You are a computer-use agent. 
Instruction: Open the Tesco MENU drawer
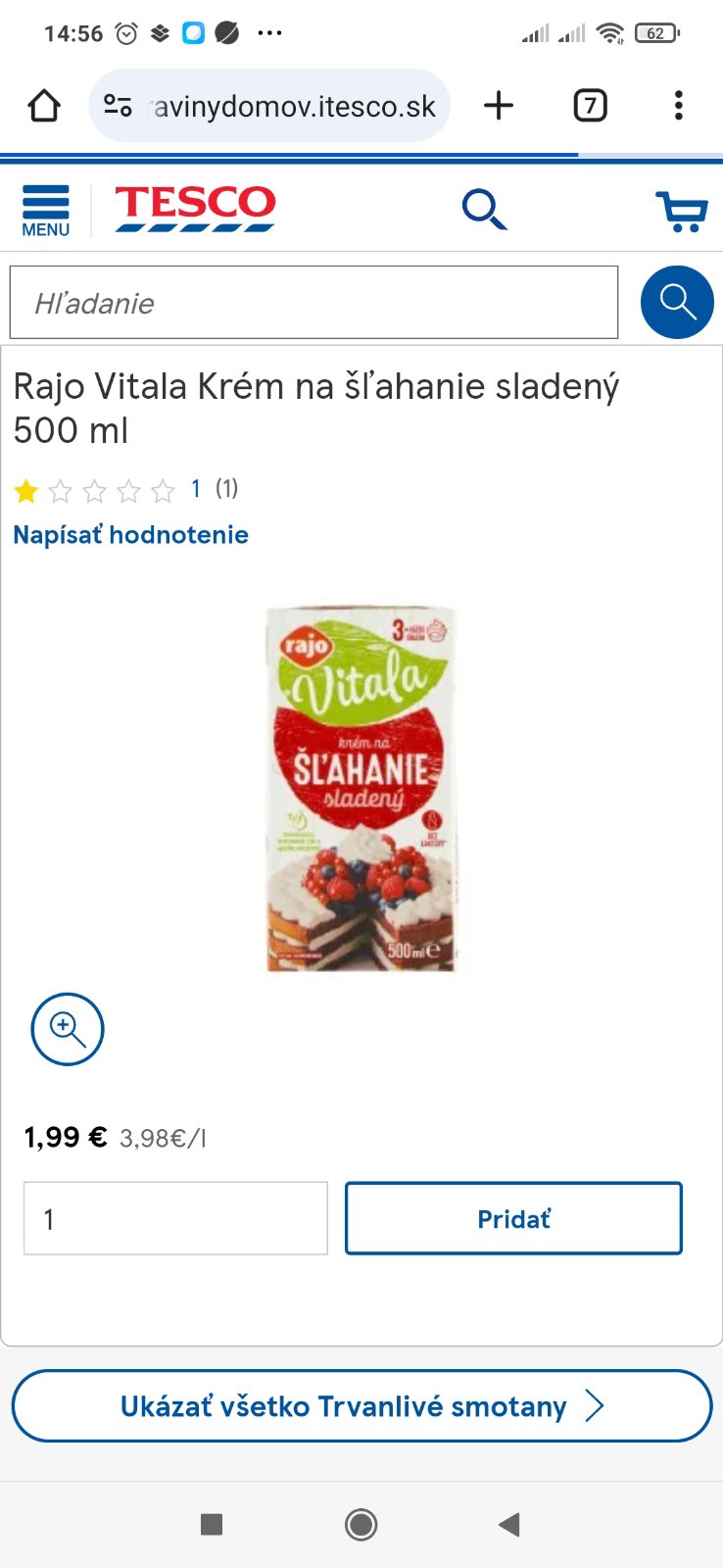pos(45,210)
